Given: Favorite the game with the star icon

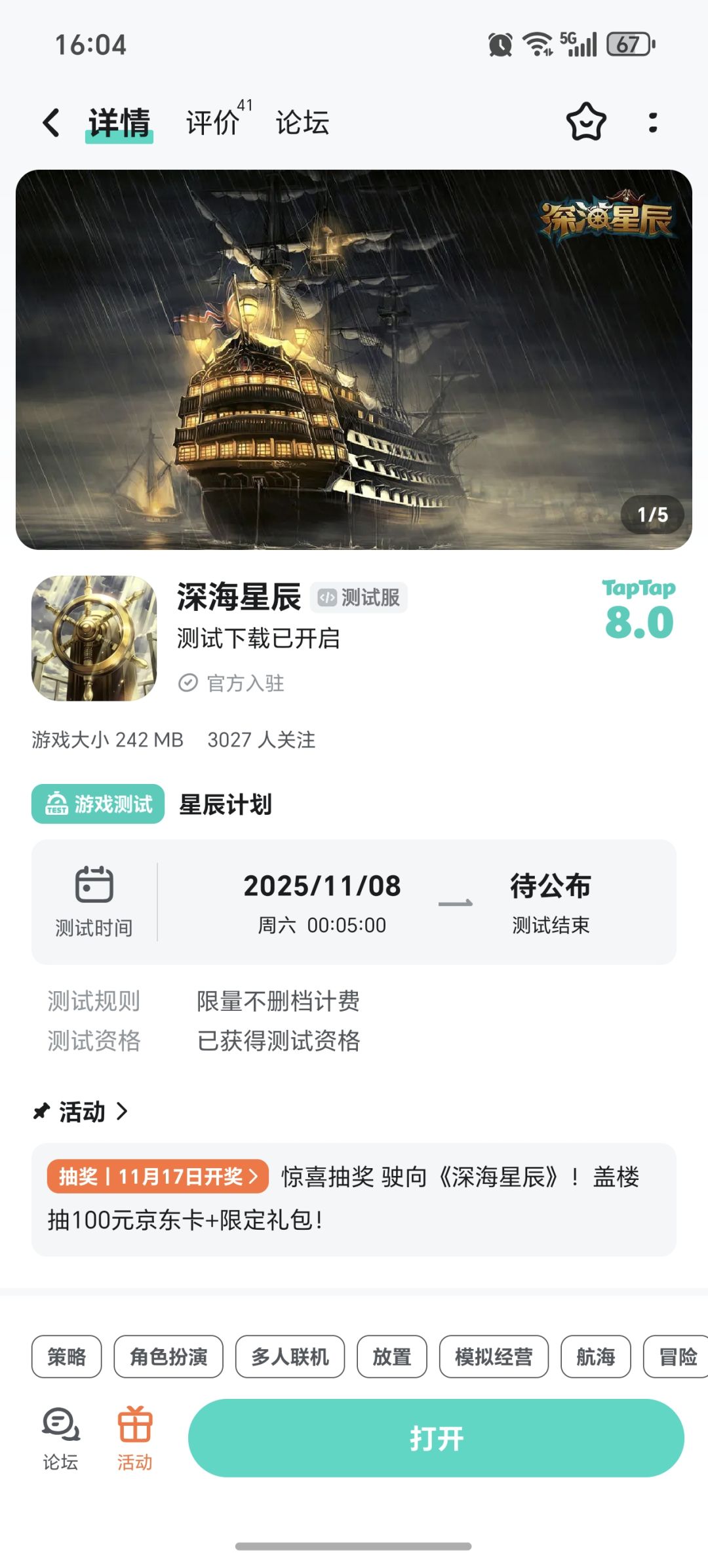Looking at the screenshot, I should pyautogui.click(x=585, y=122).
